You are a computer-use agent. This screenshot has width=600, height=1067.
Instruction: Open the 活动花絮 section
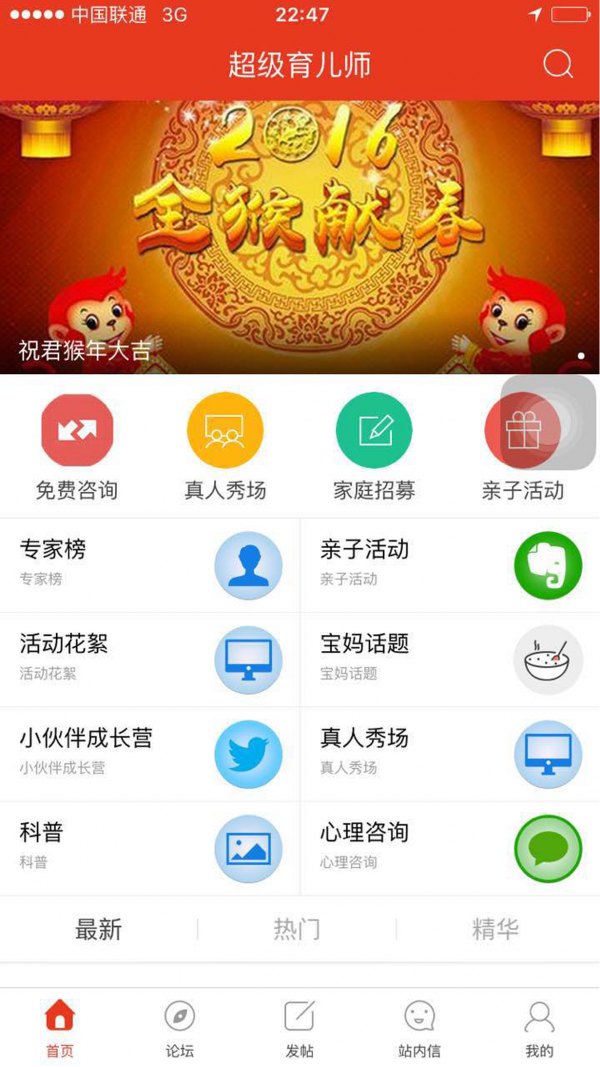(x=150, y=659)
